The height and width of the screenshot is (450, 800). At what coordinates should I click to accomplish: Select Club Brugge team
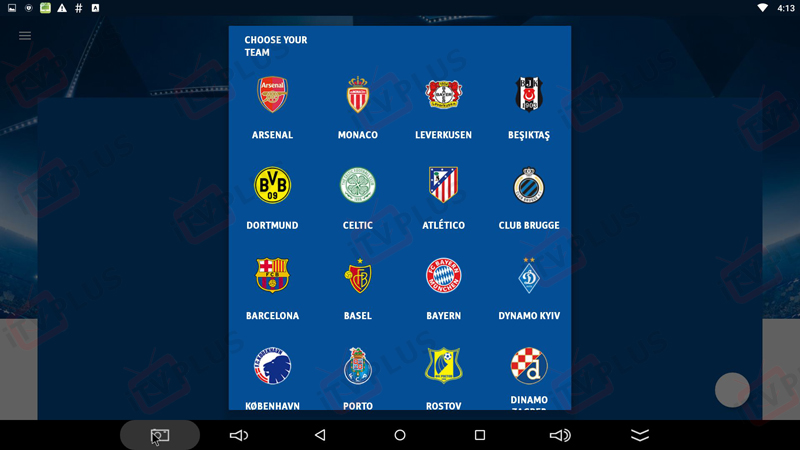click(x=529, y=186)
